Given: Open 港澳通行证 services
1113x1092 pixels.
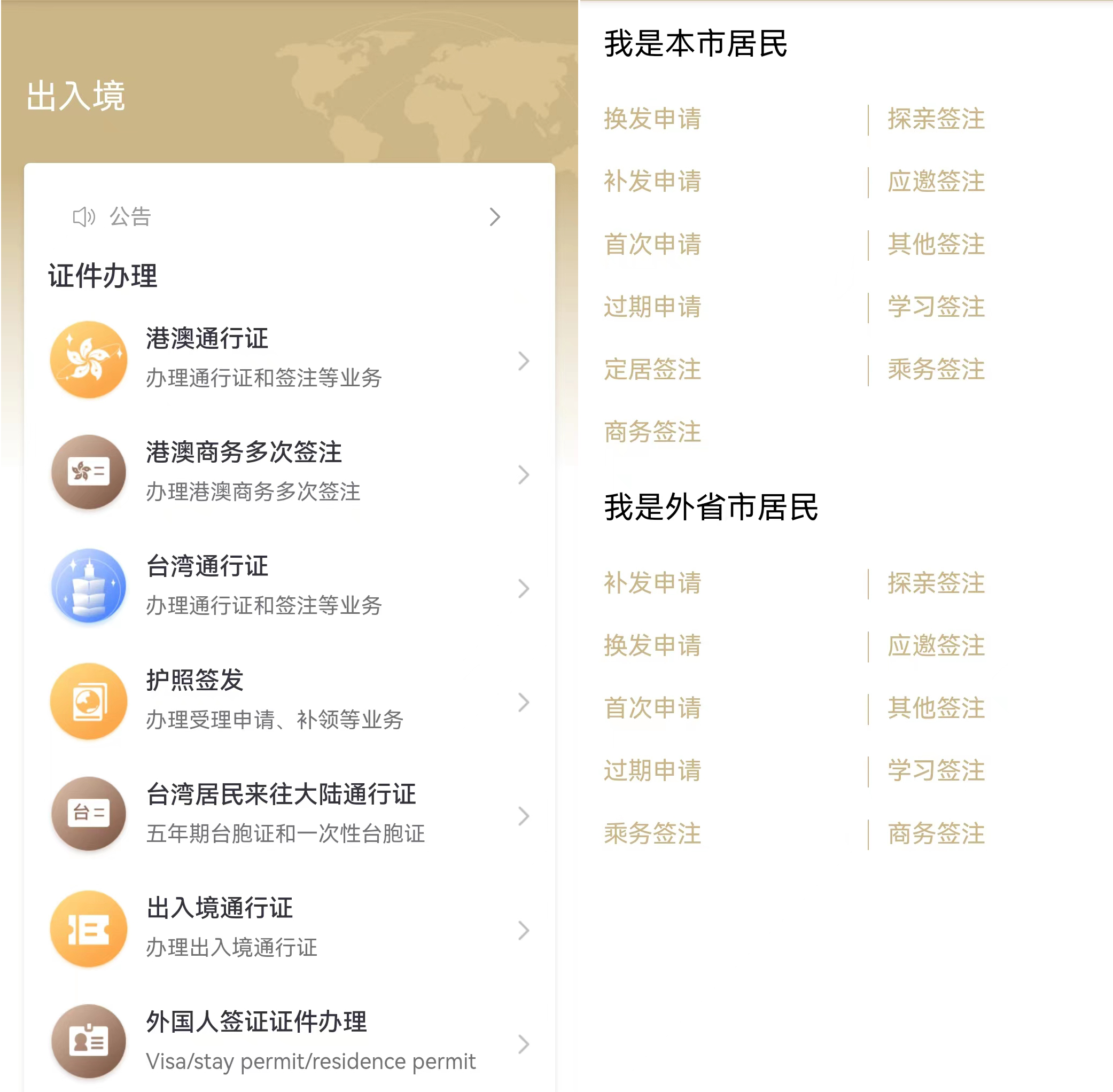Looking at the screenshot, I should coord(287,360).
